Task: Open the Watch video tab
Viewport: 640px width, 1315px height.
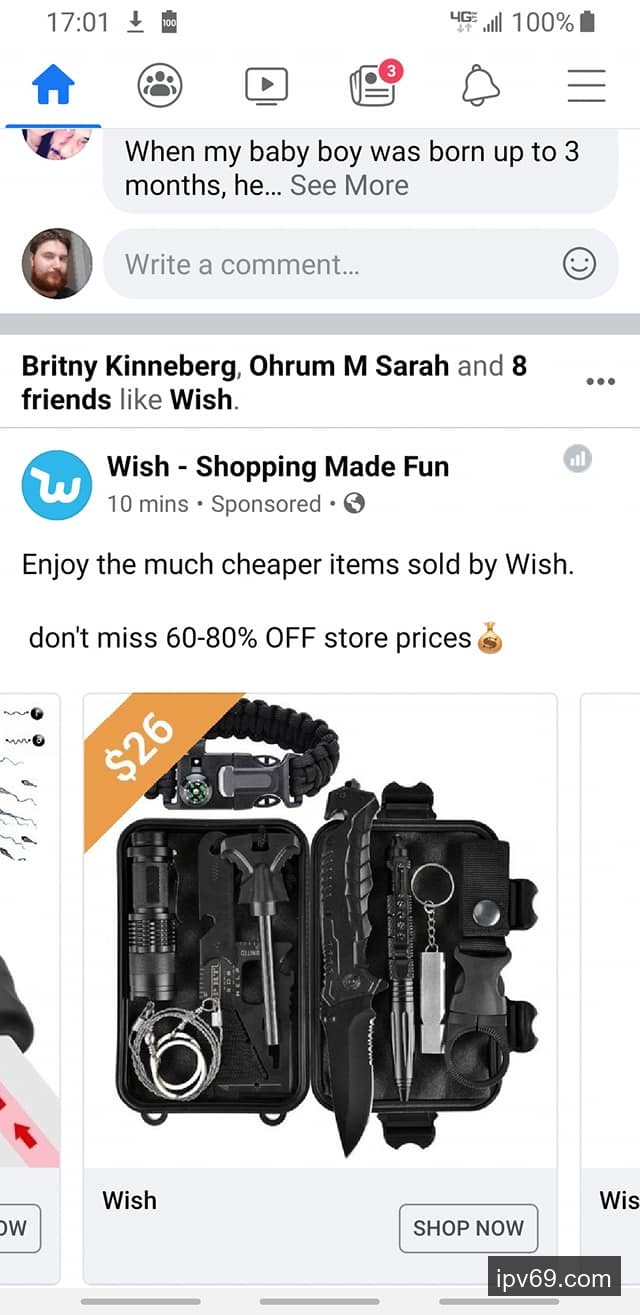Action: tap(266, 86)
